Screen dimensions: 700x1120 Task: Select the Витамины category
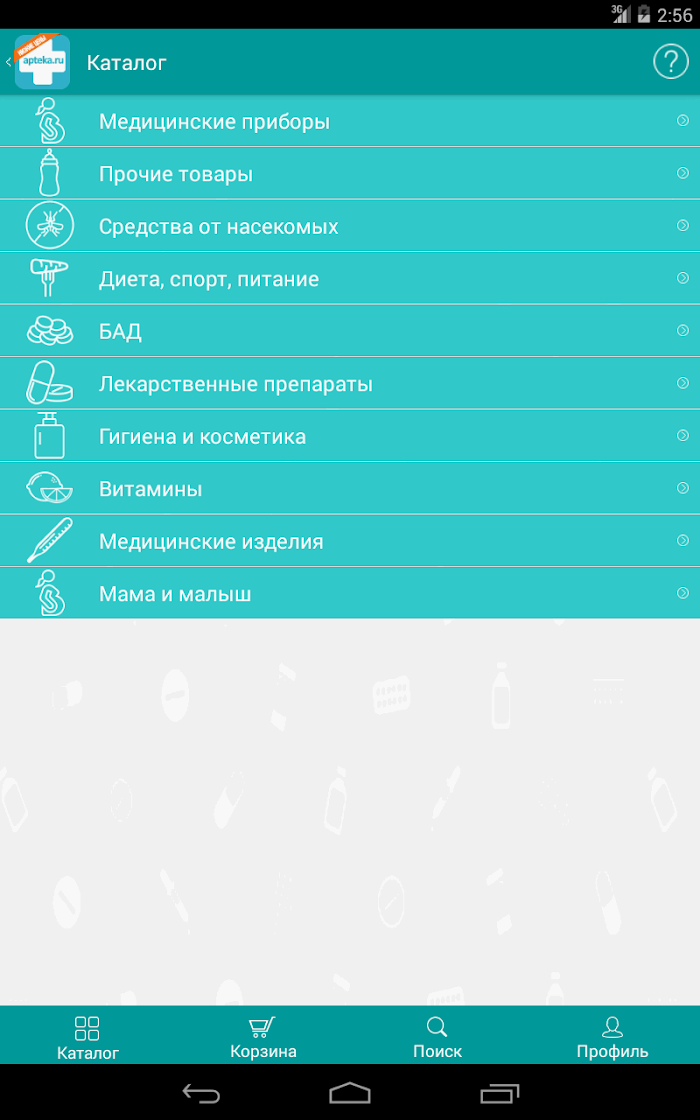coord(350,489)
